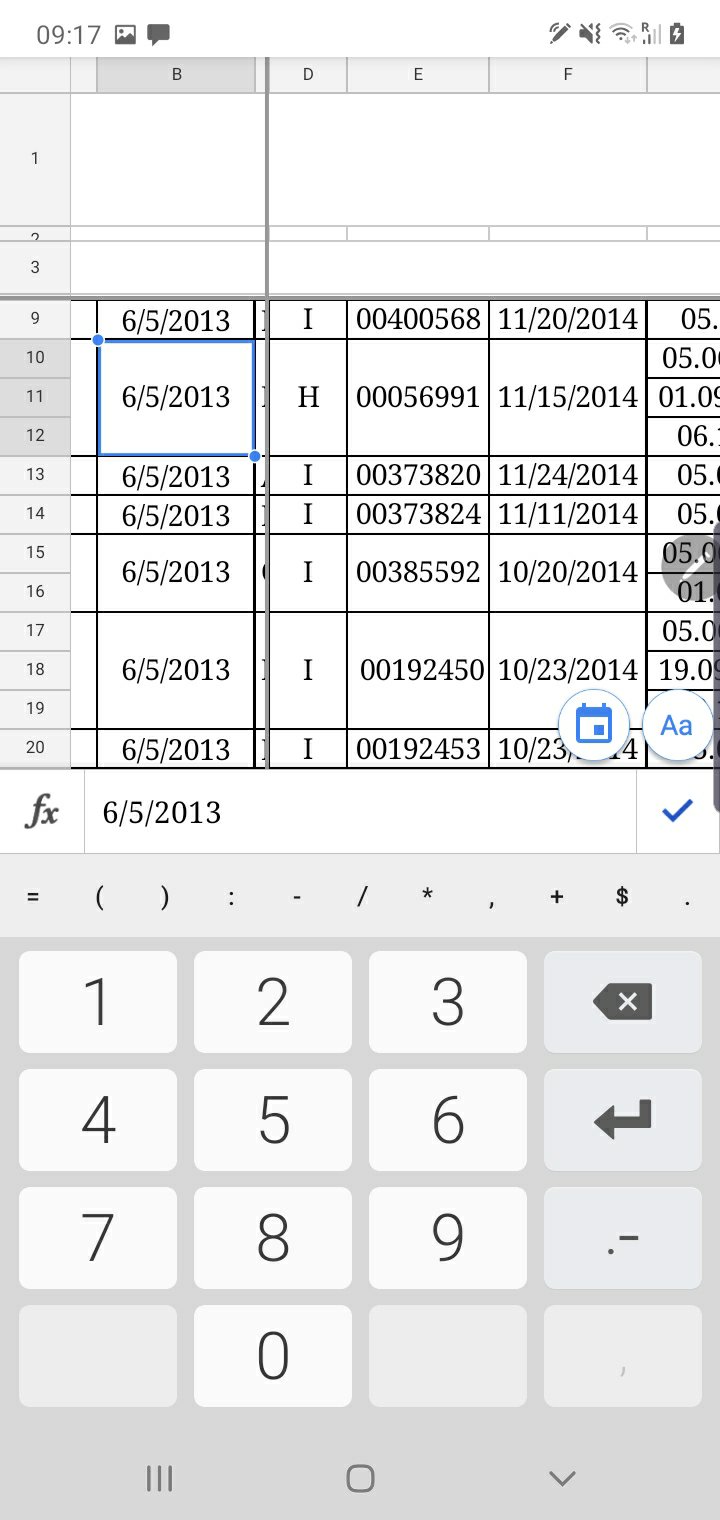Switch to the Aa text keyboard
The image size is (720, 1520).
676,724
